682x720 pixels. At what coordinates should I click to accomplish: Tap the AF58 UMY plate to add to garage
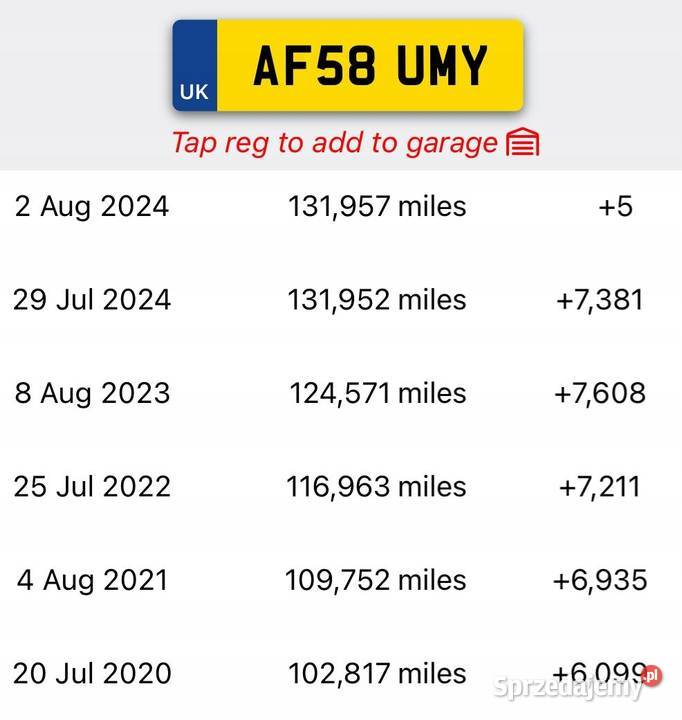pyautogui.click(x=348, y=66)
